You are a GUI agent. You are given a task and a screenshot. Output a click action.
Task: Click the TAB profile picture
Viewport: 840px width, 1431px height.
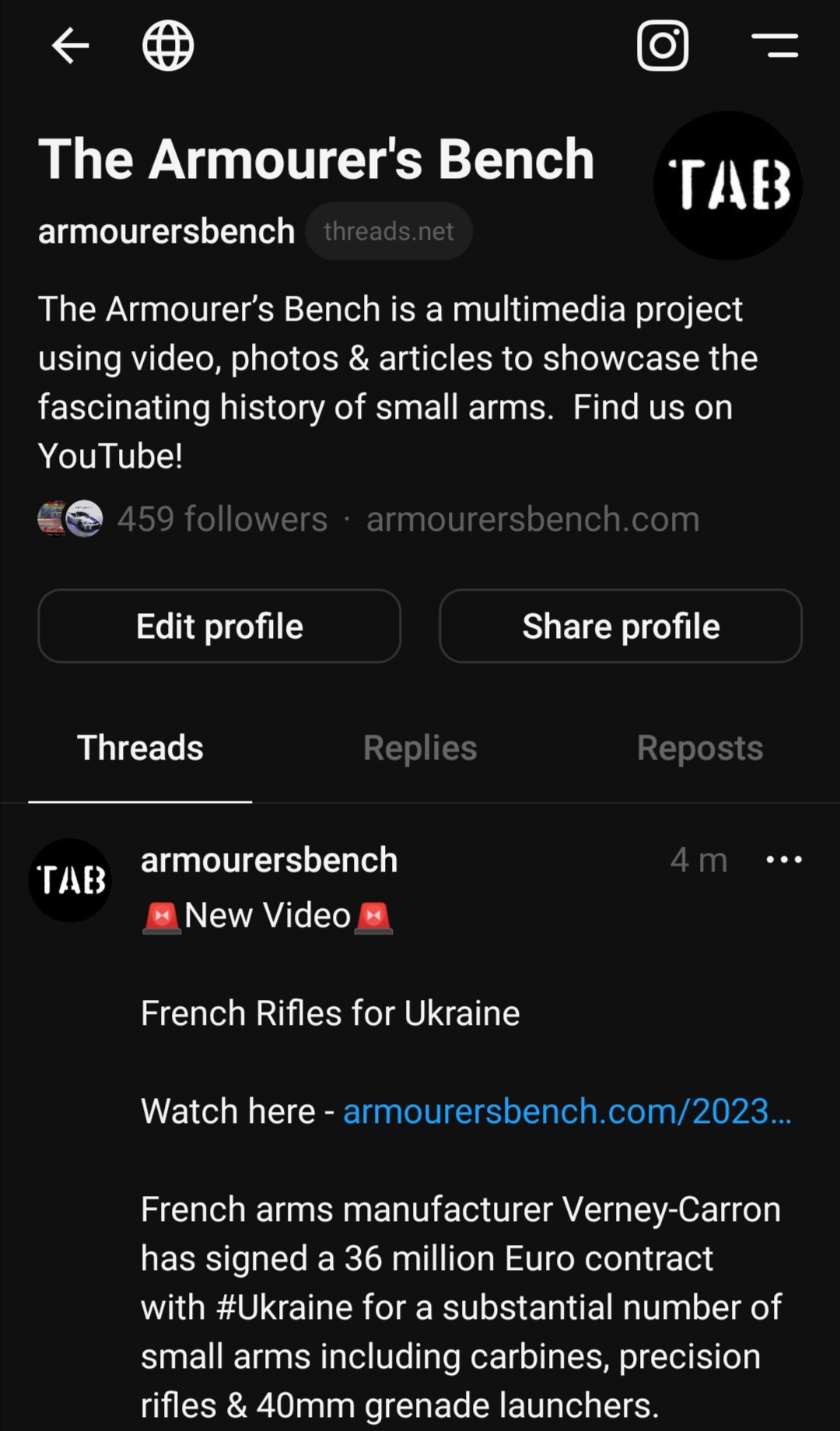728,185
